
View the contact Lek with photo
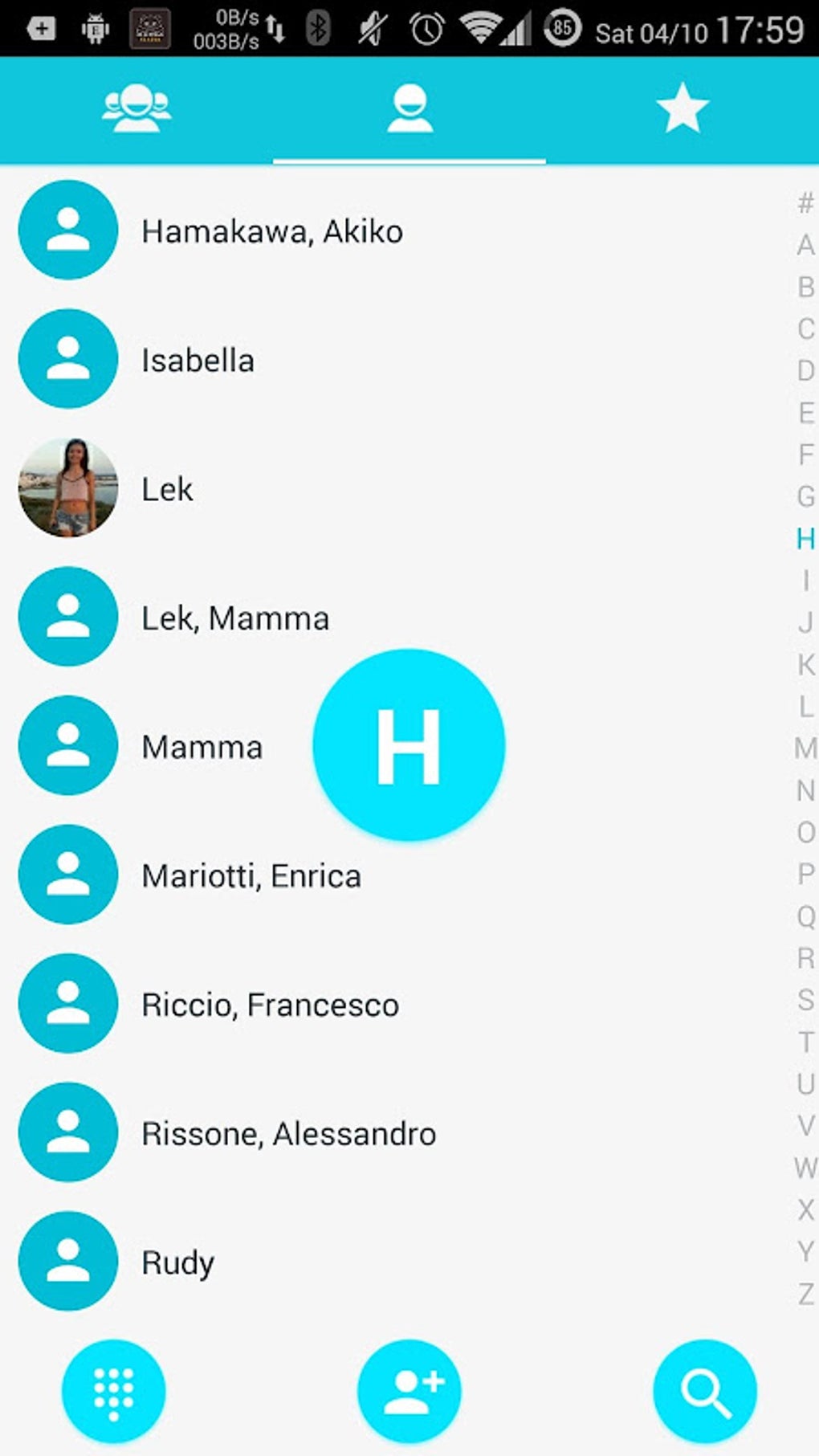167,489
